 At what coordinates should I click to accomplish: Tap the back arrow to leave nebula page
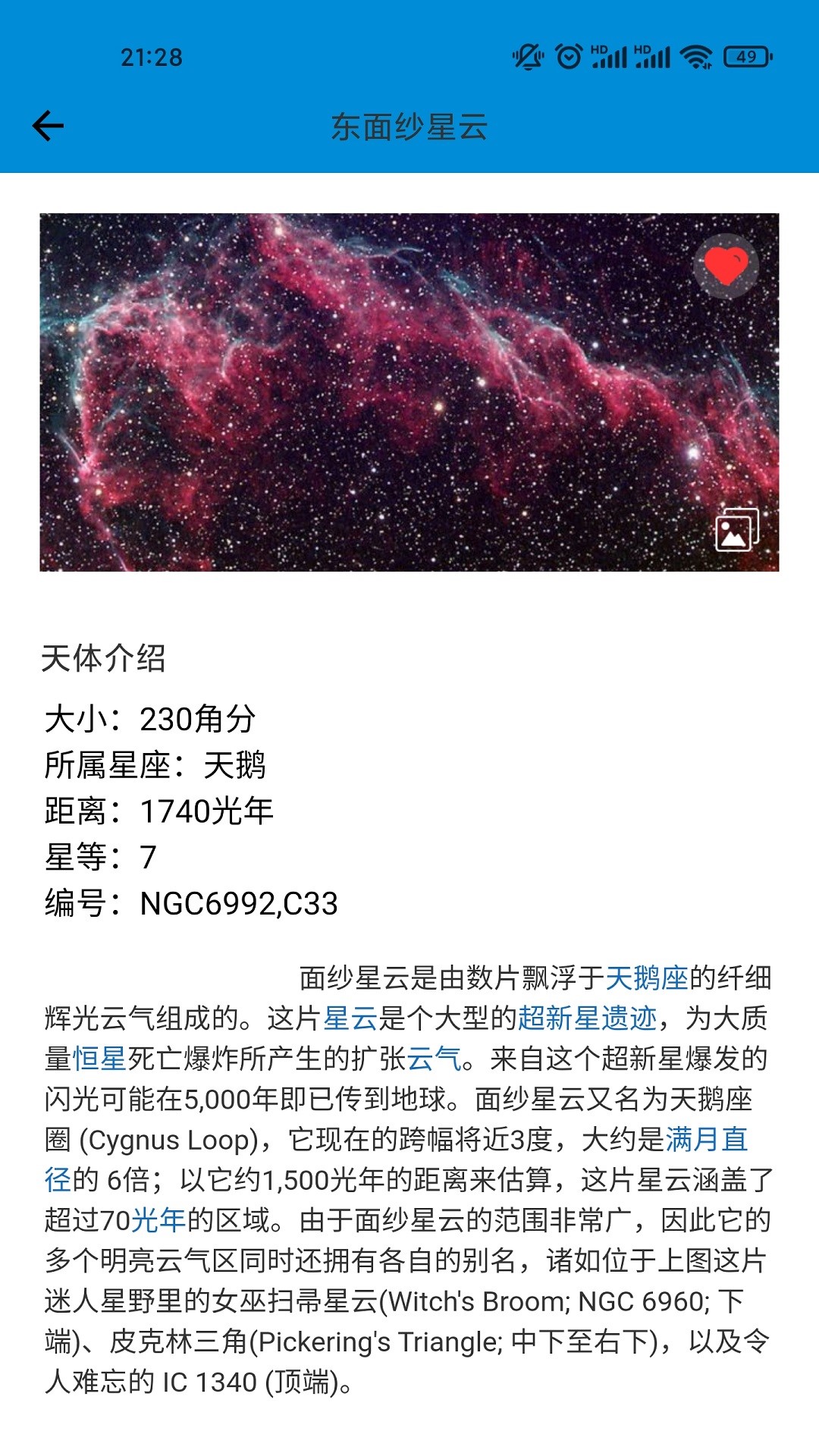(x=47, y=124)
